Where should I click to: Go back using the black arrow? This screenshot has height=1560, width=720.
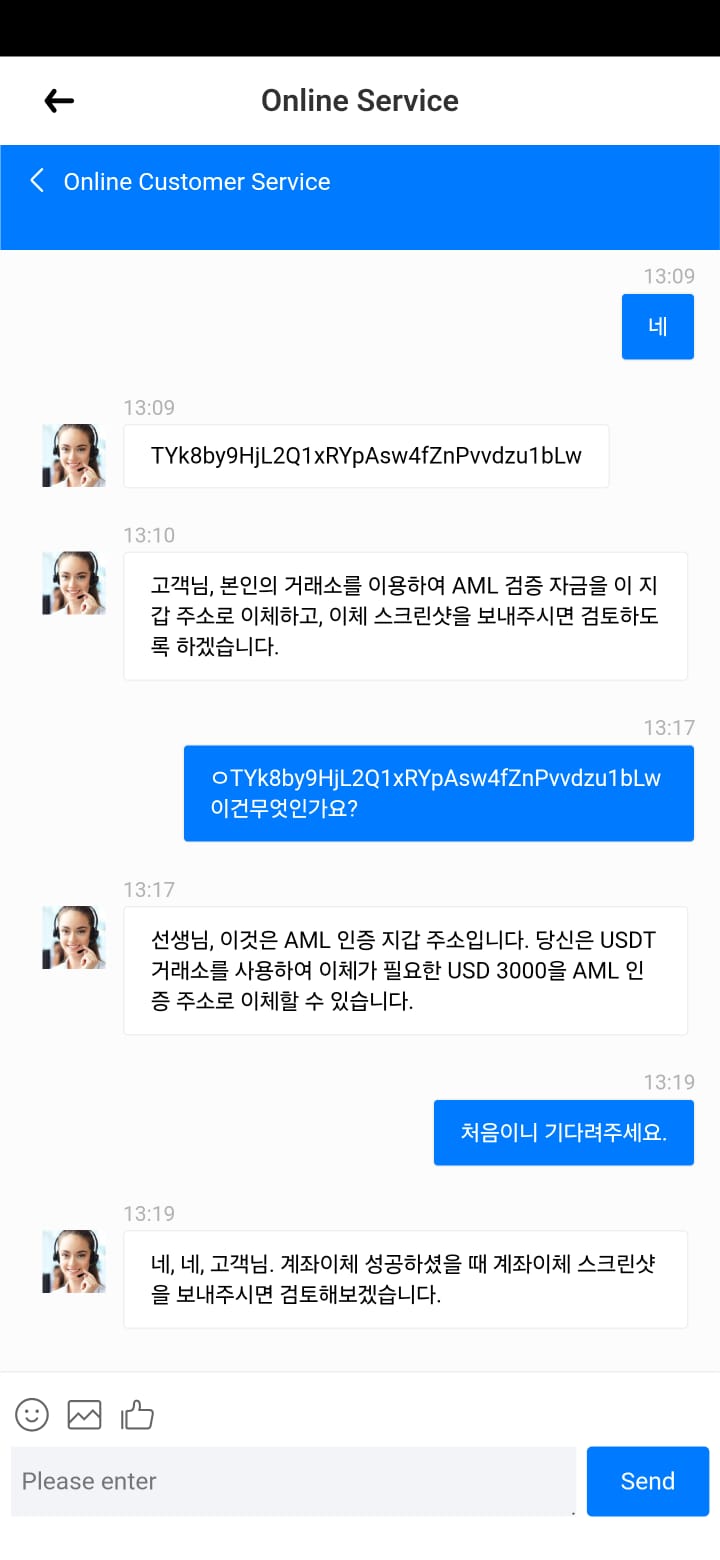[x=59, y=100]
